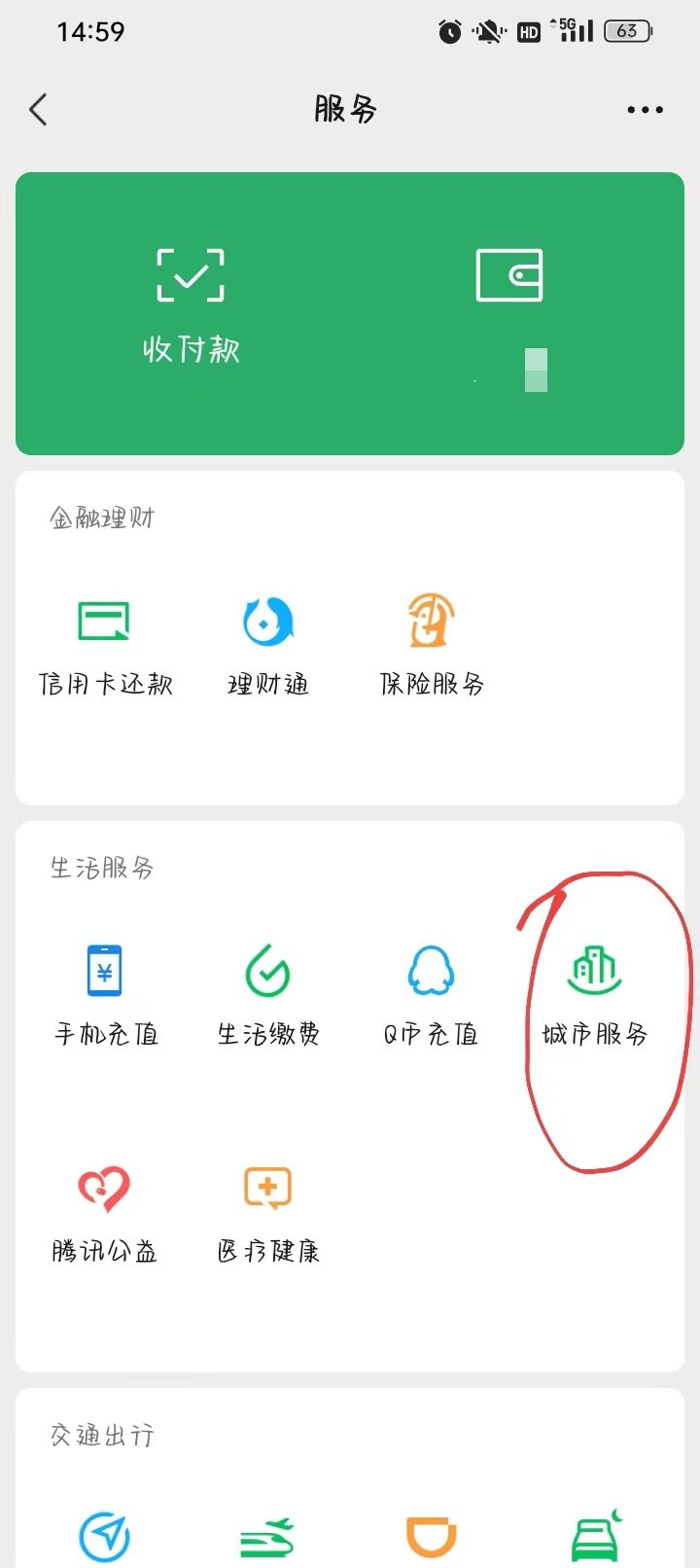Image resolution: width=700 pixels, height=1568 pixels.
Task: Open 腾讯公益 charity
Action: point(105,1214)
